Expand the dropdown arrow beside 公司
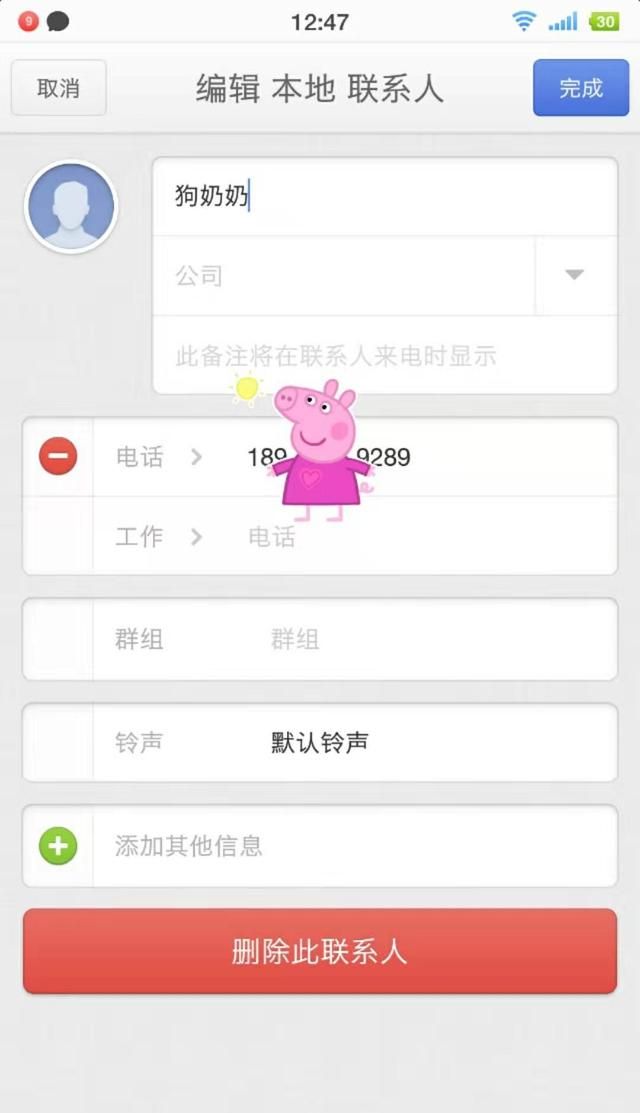The width and height of the screenshot is (640, 1113). point(575,276)
